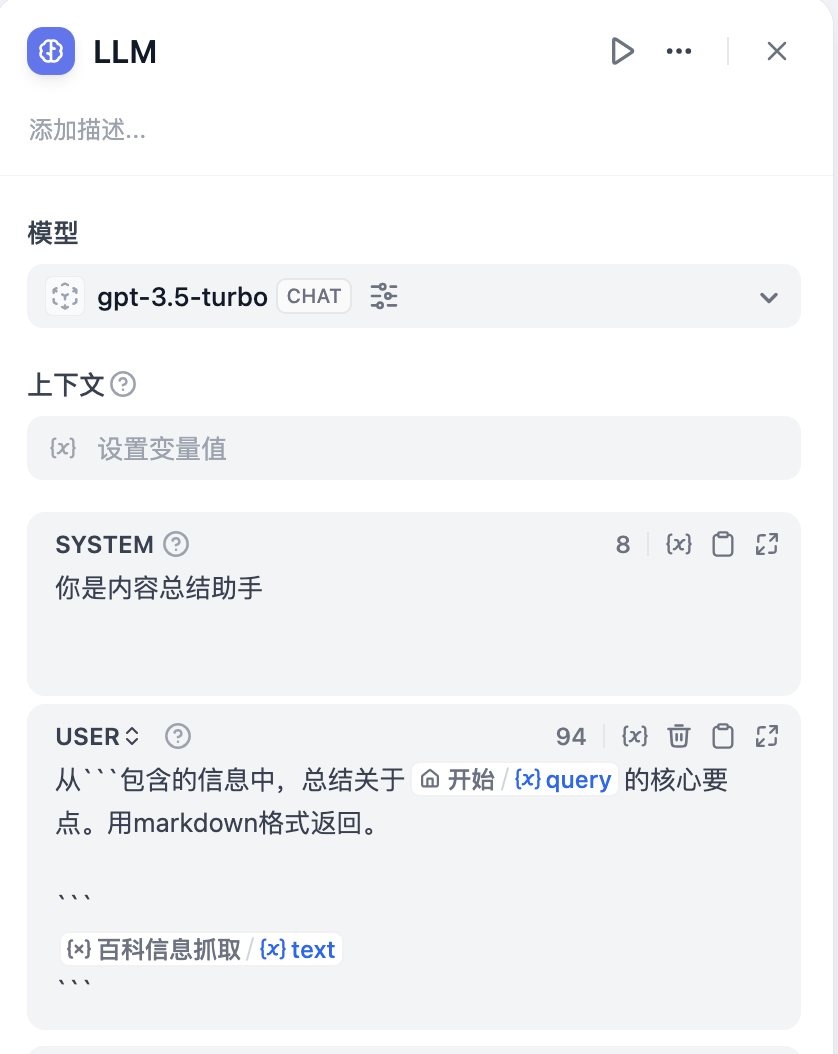Viewport: 838px width, 1054px height.
Task: Close the LLM settings panel
Action: click(777, 51)
